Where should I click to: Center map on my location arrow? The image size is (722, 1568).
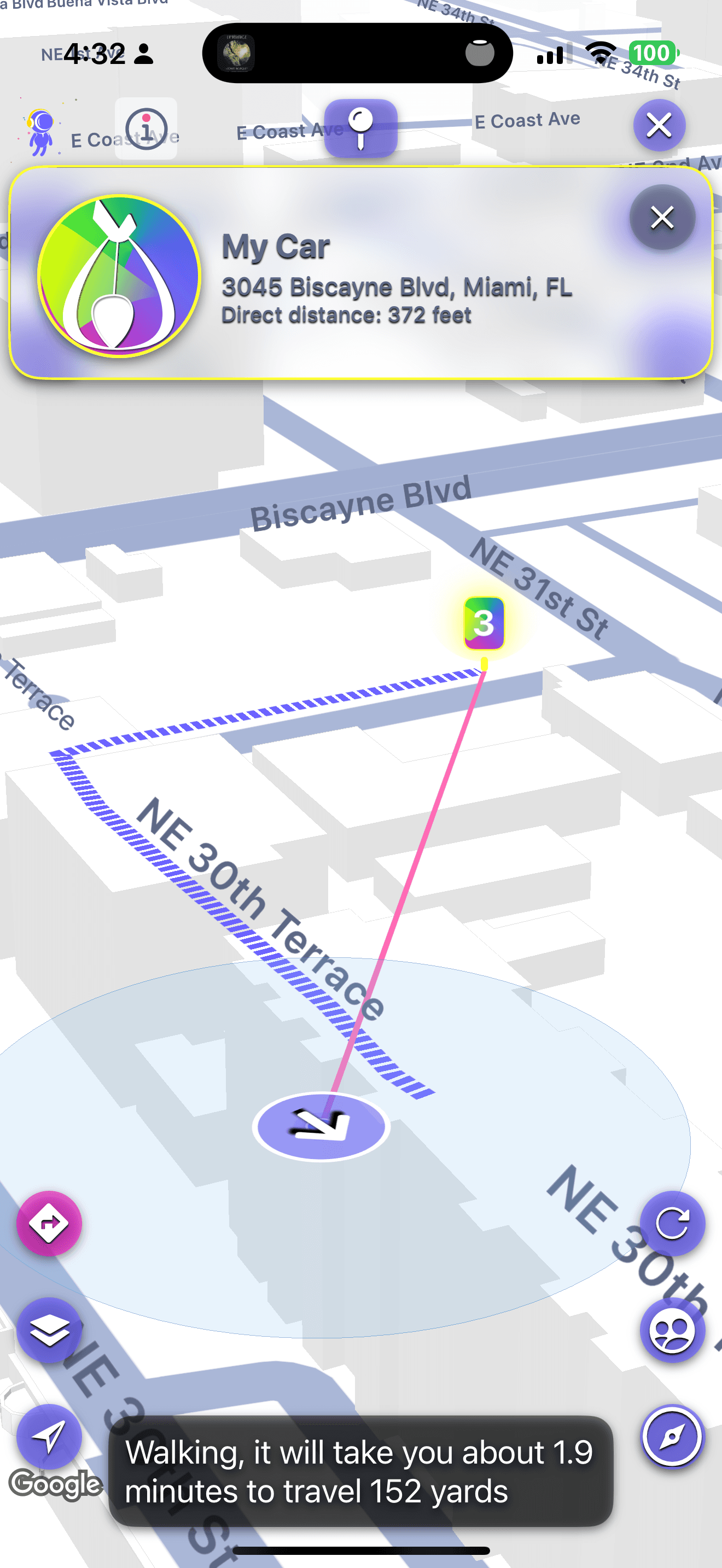tap(49, 1436)
